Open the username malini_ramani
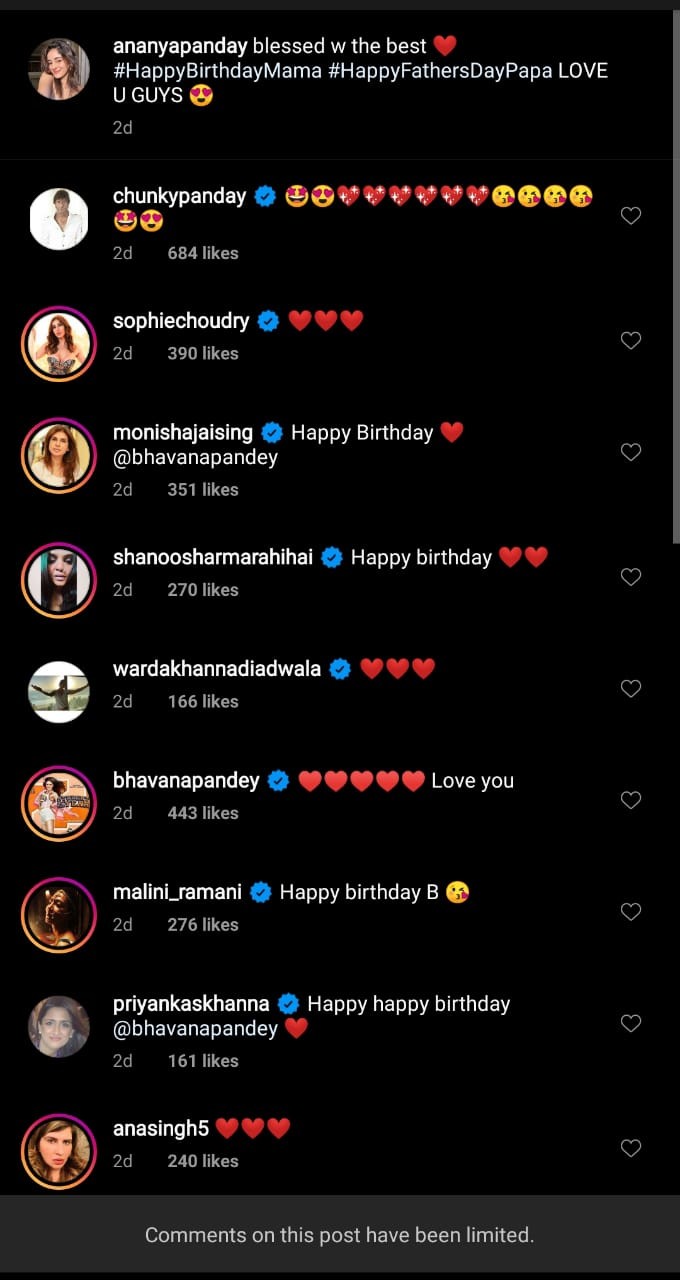Screen dimensions: 680x1280 (178, 892)
